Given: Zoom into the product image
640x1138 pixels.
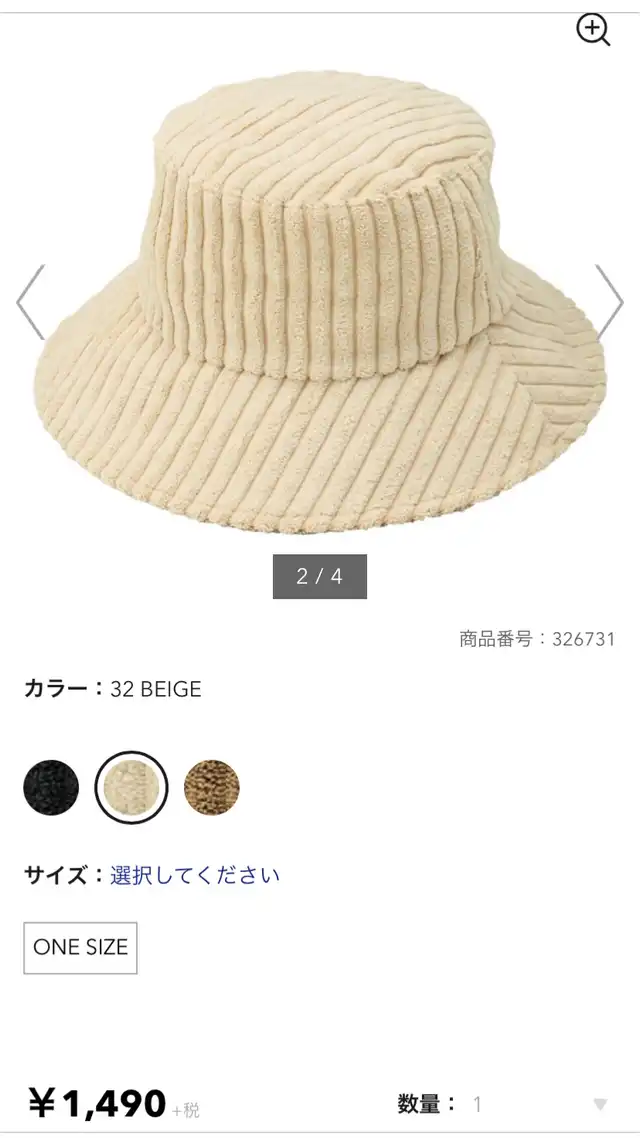Looking at the screenshot, I should coord(593,30).
